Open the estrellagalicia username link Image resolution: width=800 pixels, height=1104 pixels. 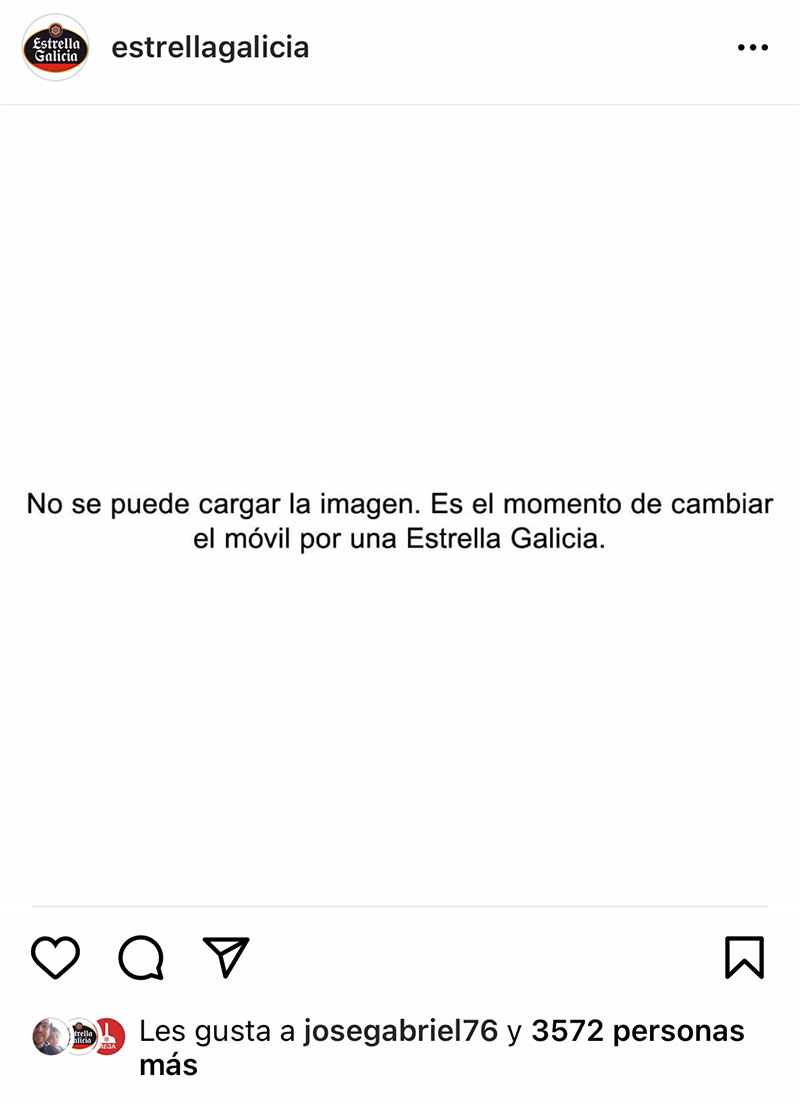pyautogui.click(x=211, y=48)
